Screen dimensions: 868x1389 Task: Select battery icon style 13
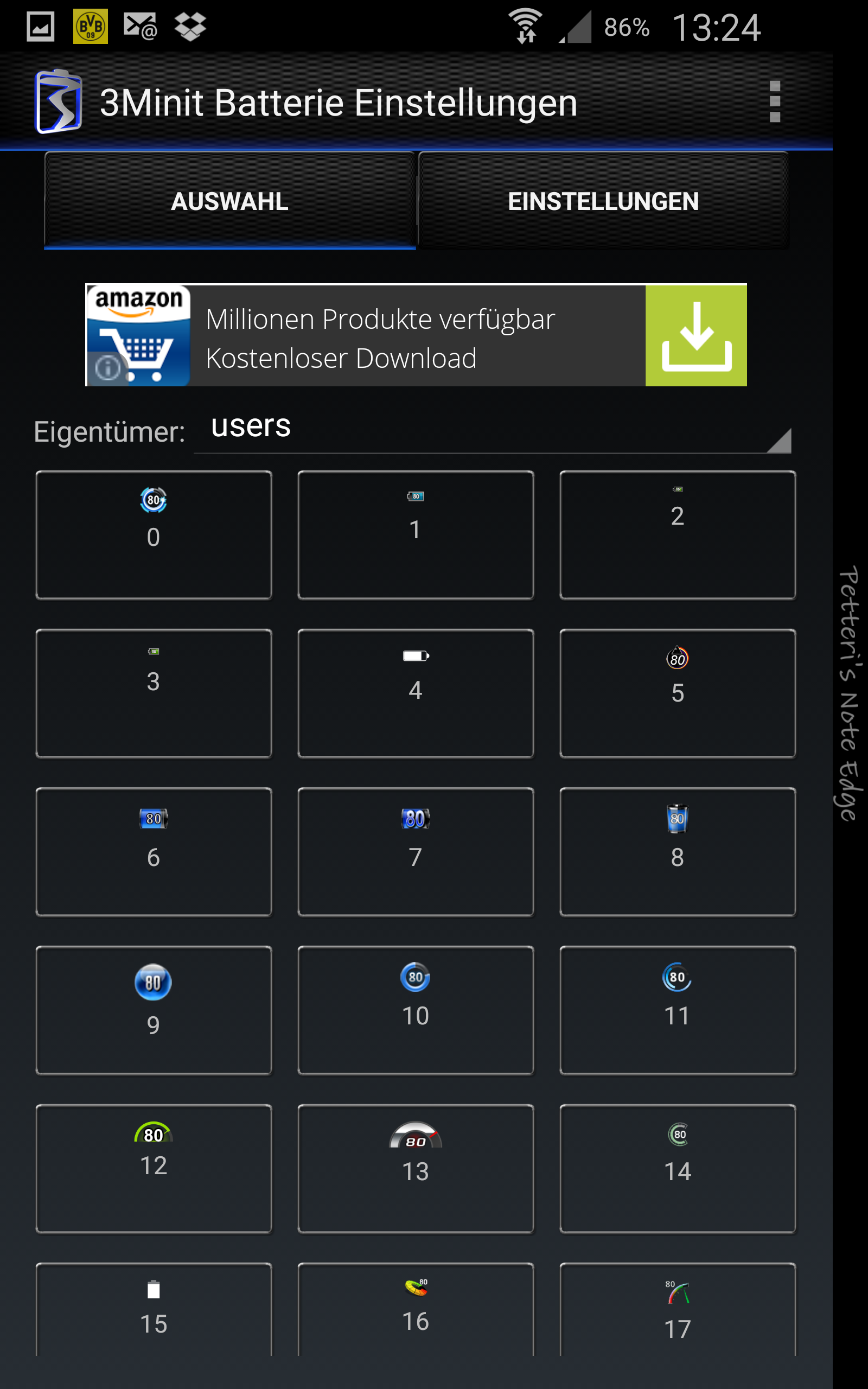pyautogui.click(x=415, y=1169)
